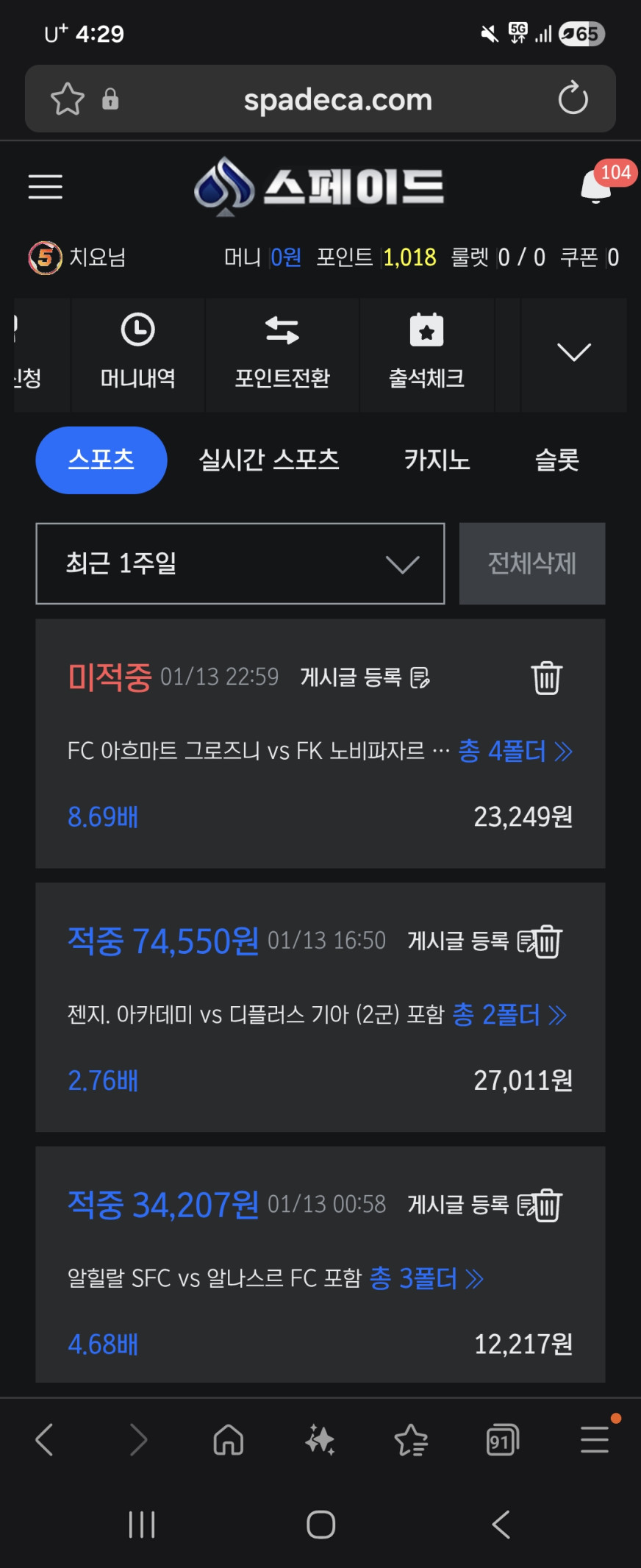
Task: Go to the browser home page
Action: click(x=228, y=1440)
